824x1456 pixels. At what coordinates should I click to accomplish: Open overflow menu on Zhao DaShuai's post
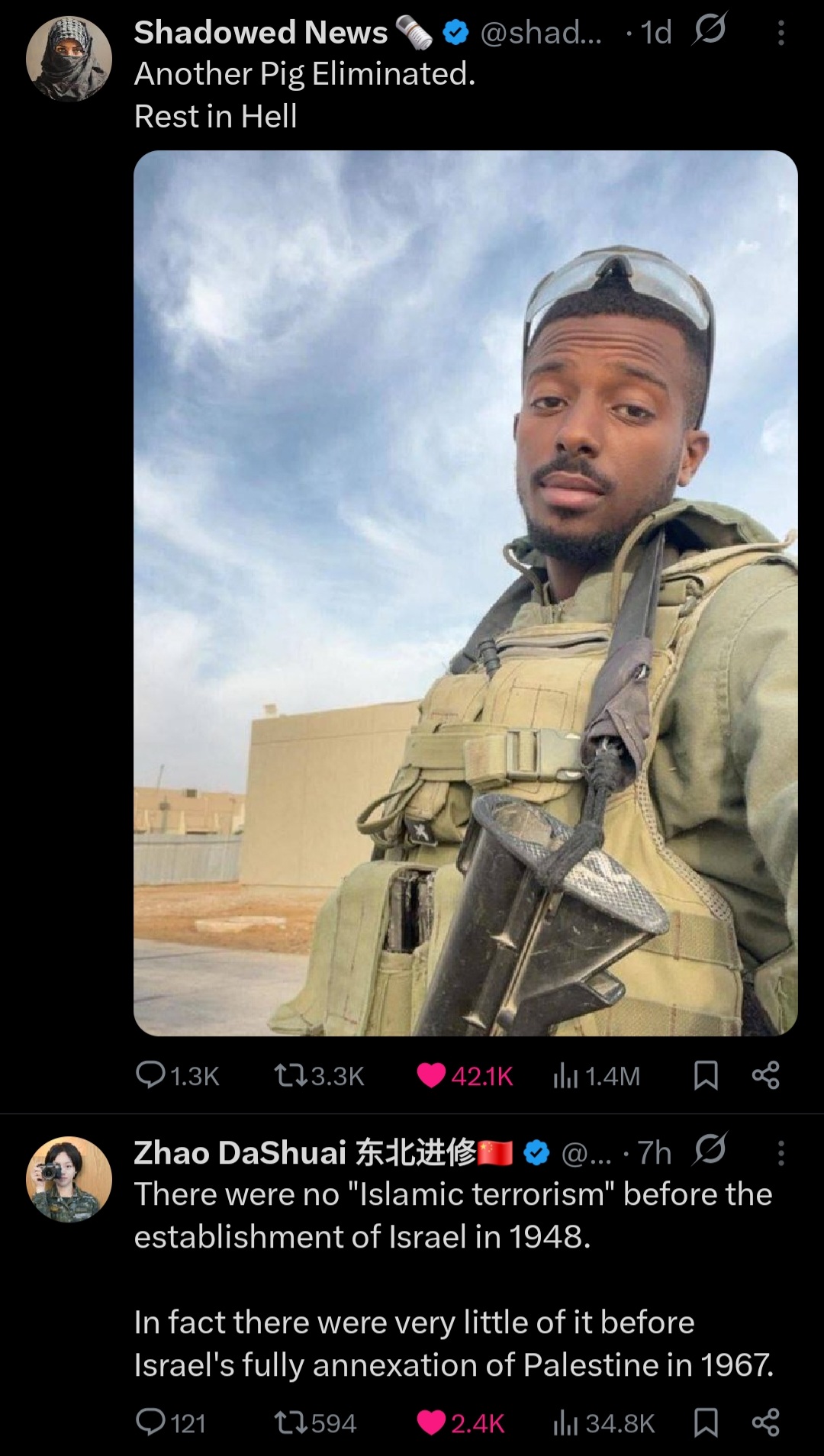click(781, 1153)
